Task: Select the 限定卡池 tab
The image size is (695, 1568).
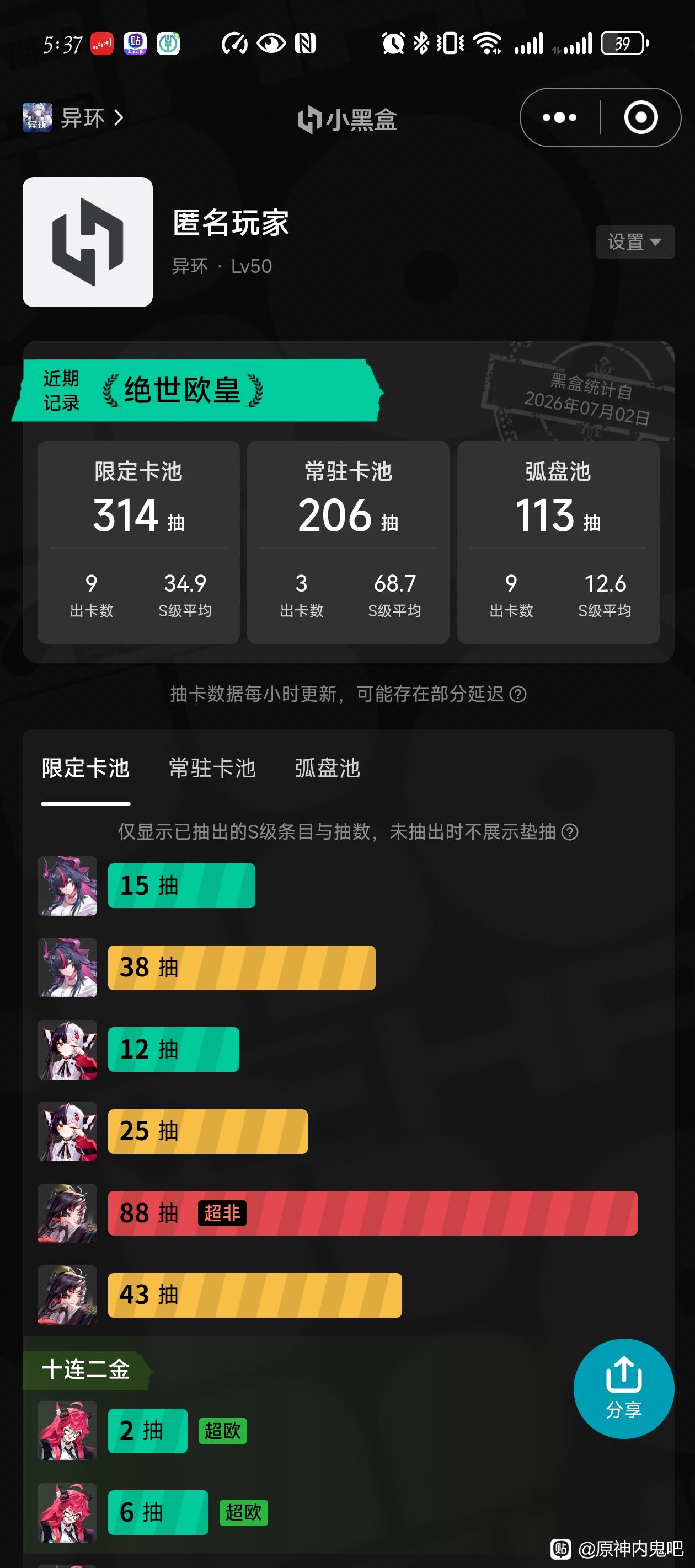Action: [85, 768]
